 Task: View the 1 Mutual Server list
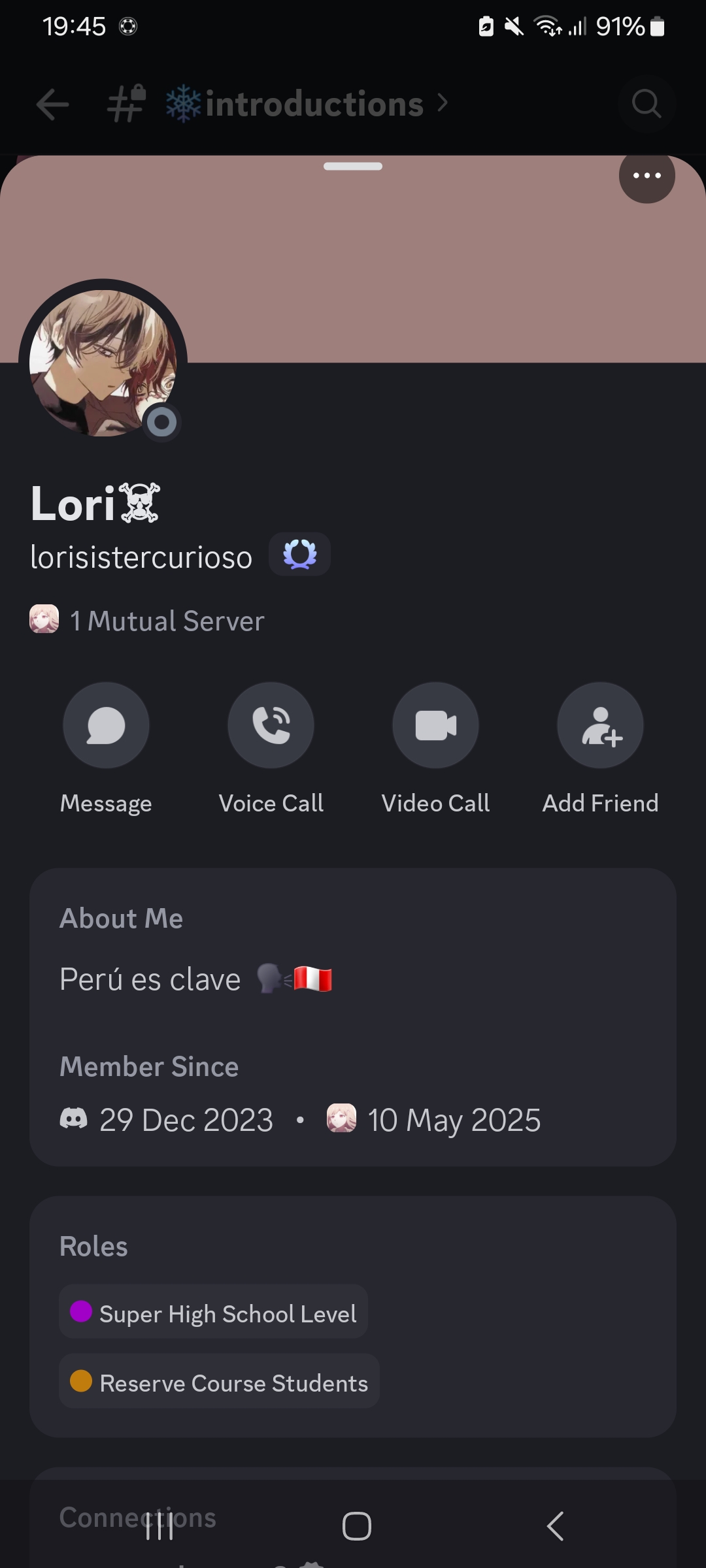click(148, 621)
